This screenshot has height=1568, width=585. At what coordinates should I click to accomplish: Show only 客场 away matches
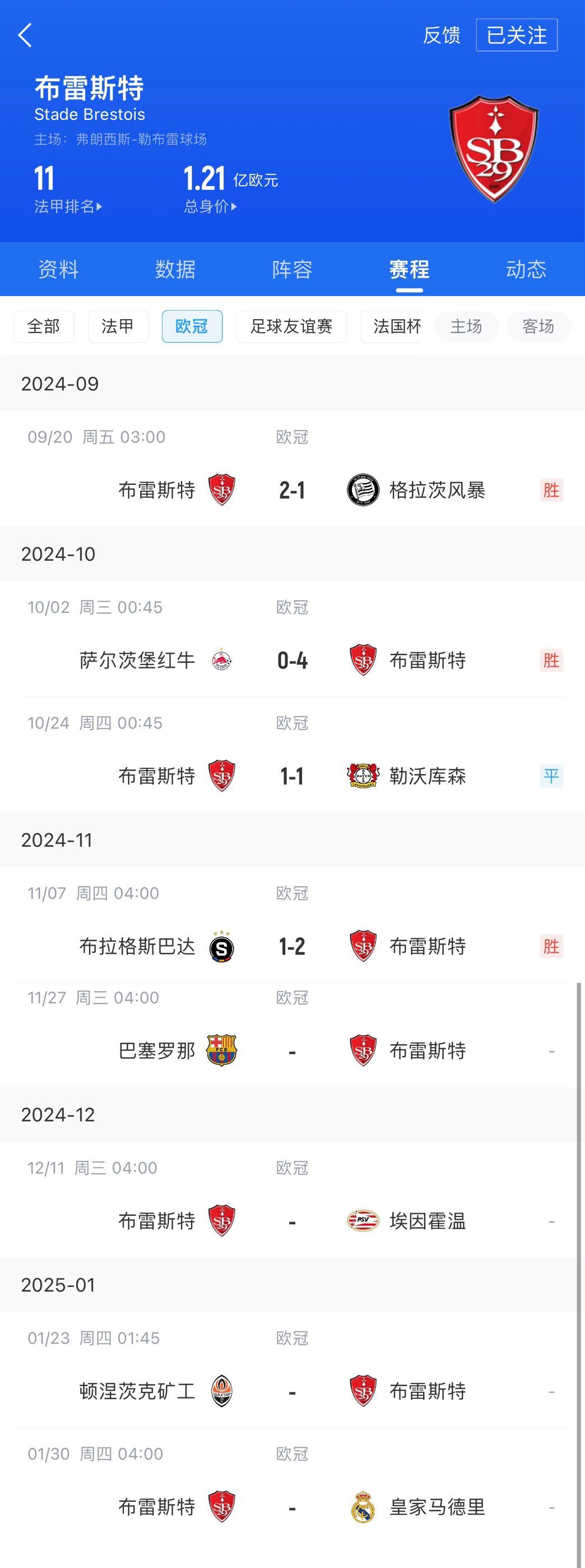[538, 326]
